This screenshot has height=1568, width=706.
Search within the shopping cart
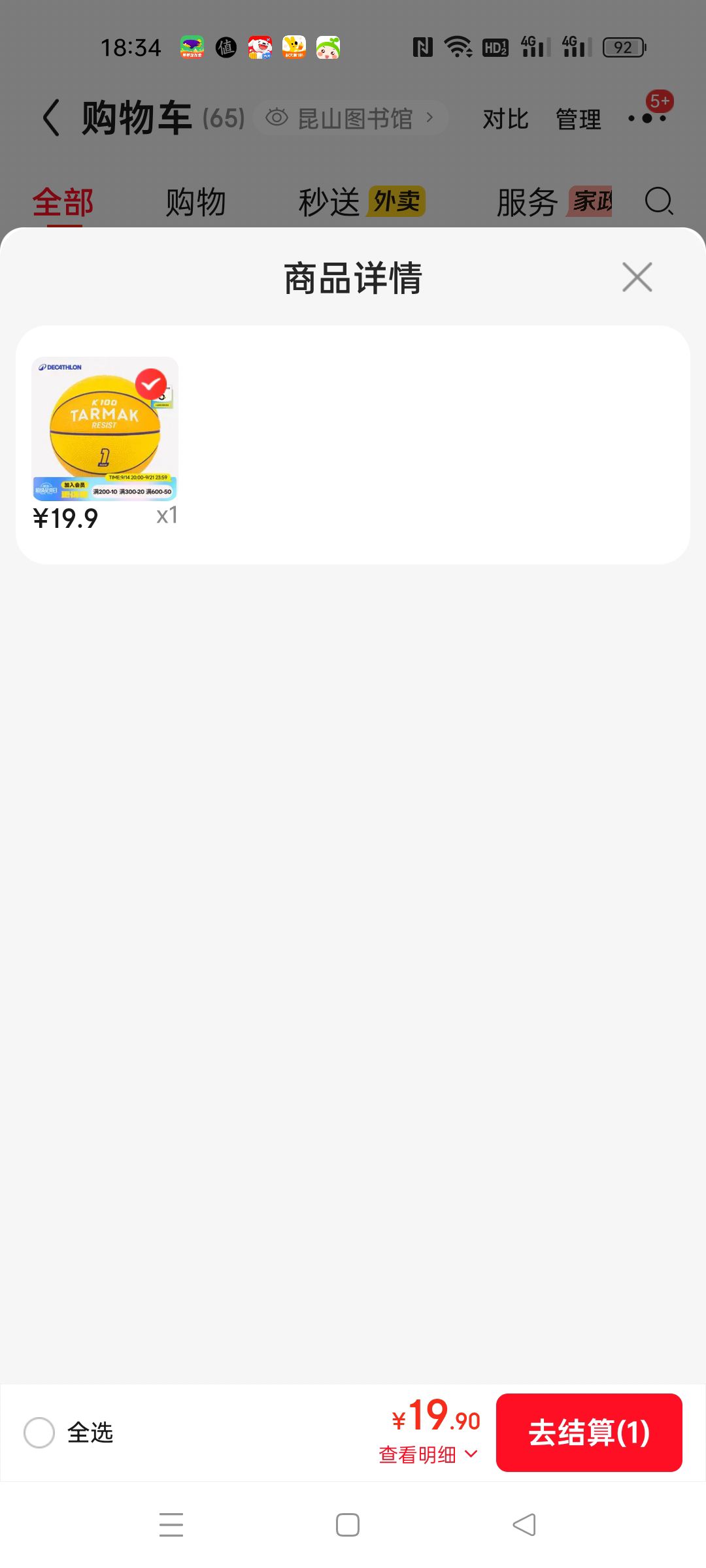[x=659, y=201]
